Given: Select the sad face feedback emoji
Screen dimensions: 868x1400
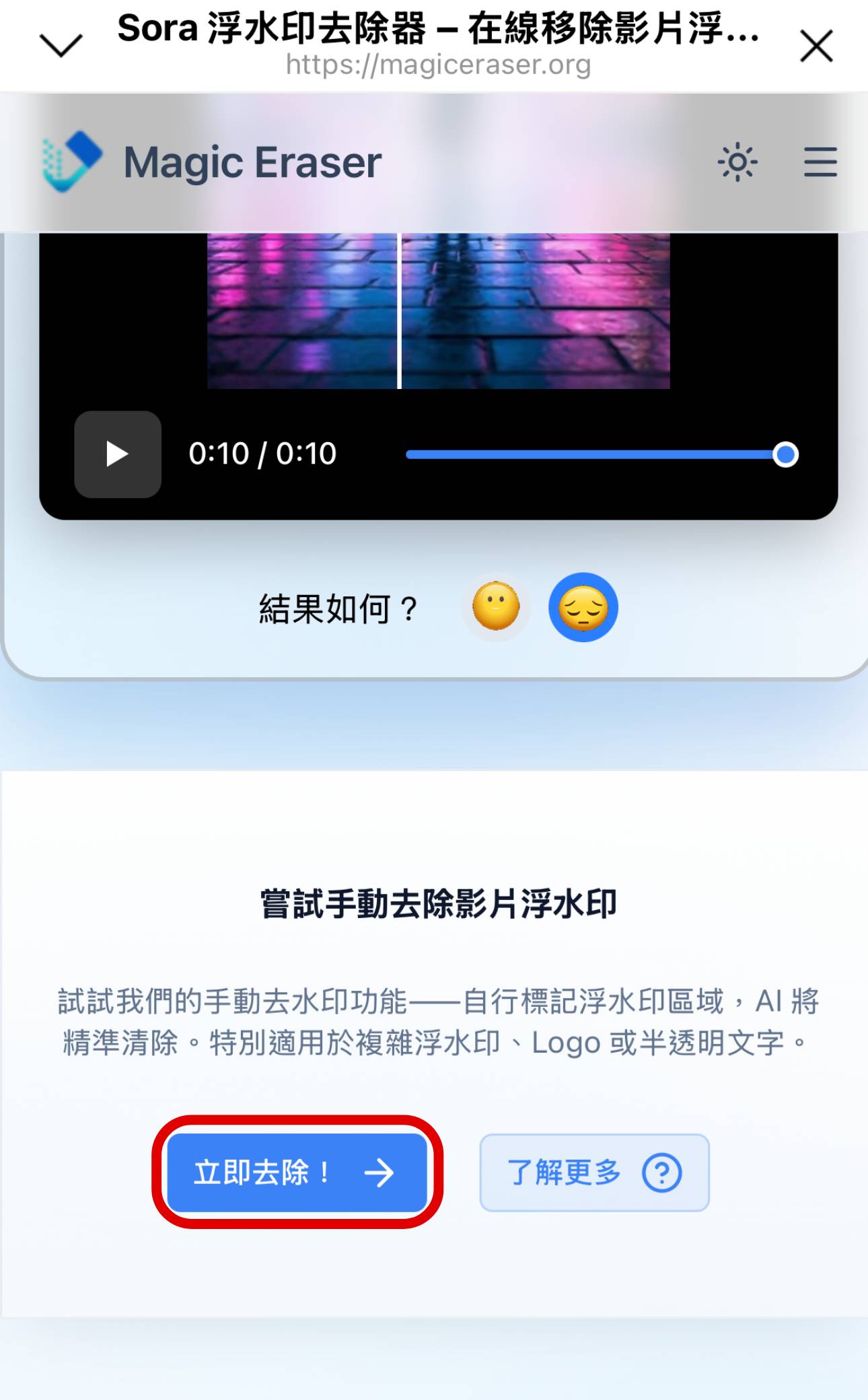Looking at the screenshot, I should (x=583, y=606).
